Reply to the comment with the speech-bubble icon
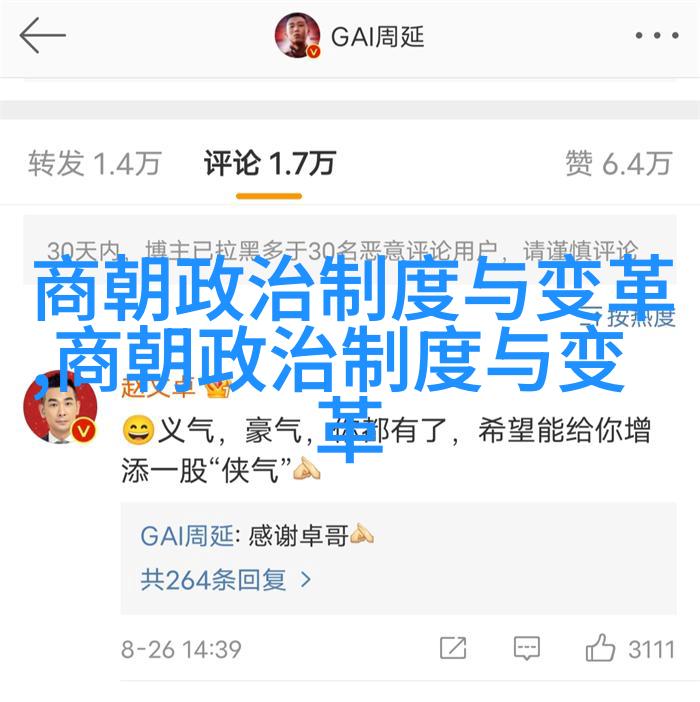Image resolution: width=700 pixels, height=702 pixels. (527, 648)
